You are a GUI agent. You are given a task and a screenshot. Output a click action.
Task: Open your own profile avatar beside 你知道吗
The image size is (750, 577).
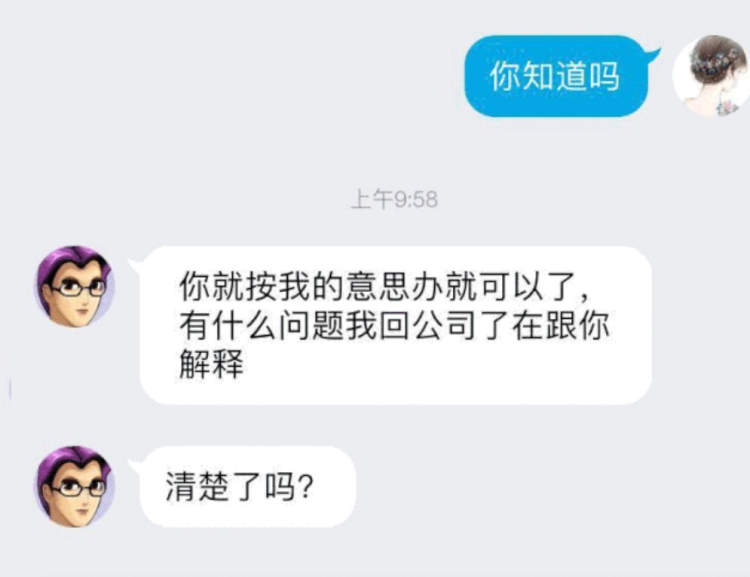[x=713, y=76]
